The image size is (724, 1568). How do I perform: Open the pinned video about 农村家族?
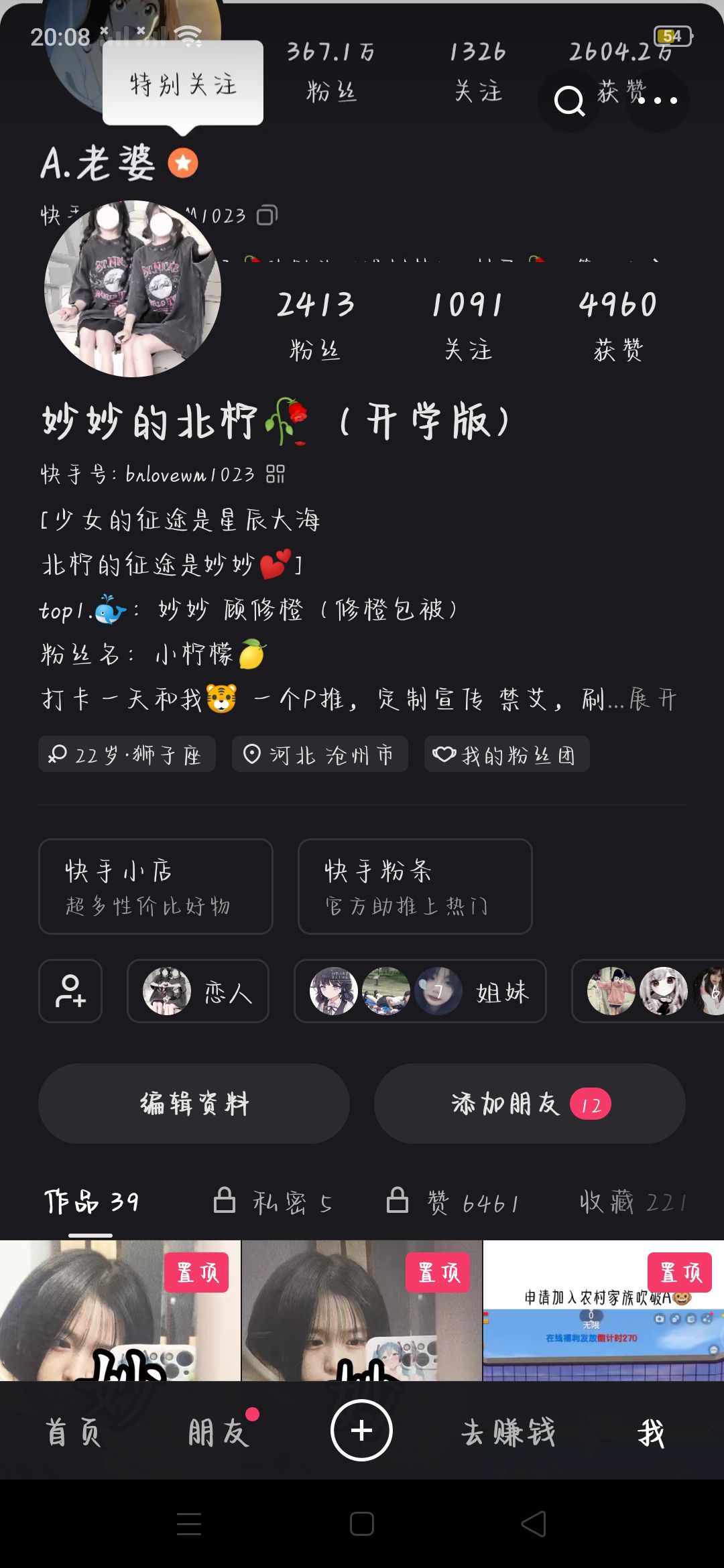[603, 1310]
